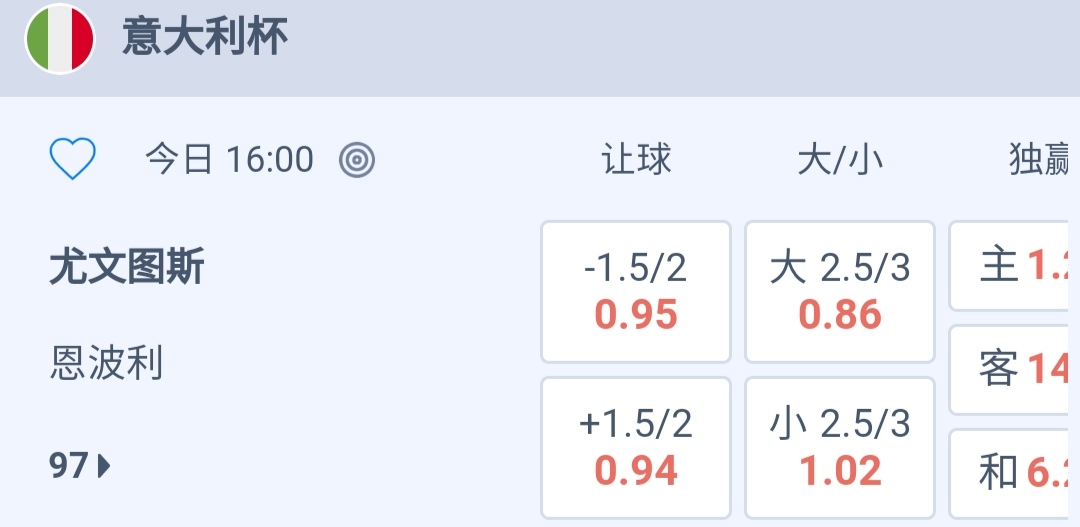
Task: Select handicap +1.5/2 at odds 0.94
Action: (636, 447)
